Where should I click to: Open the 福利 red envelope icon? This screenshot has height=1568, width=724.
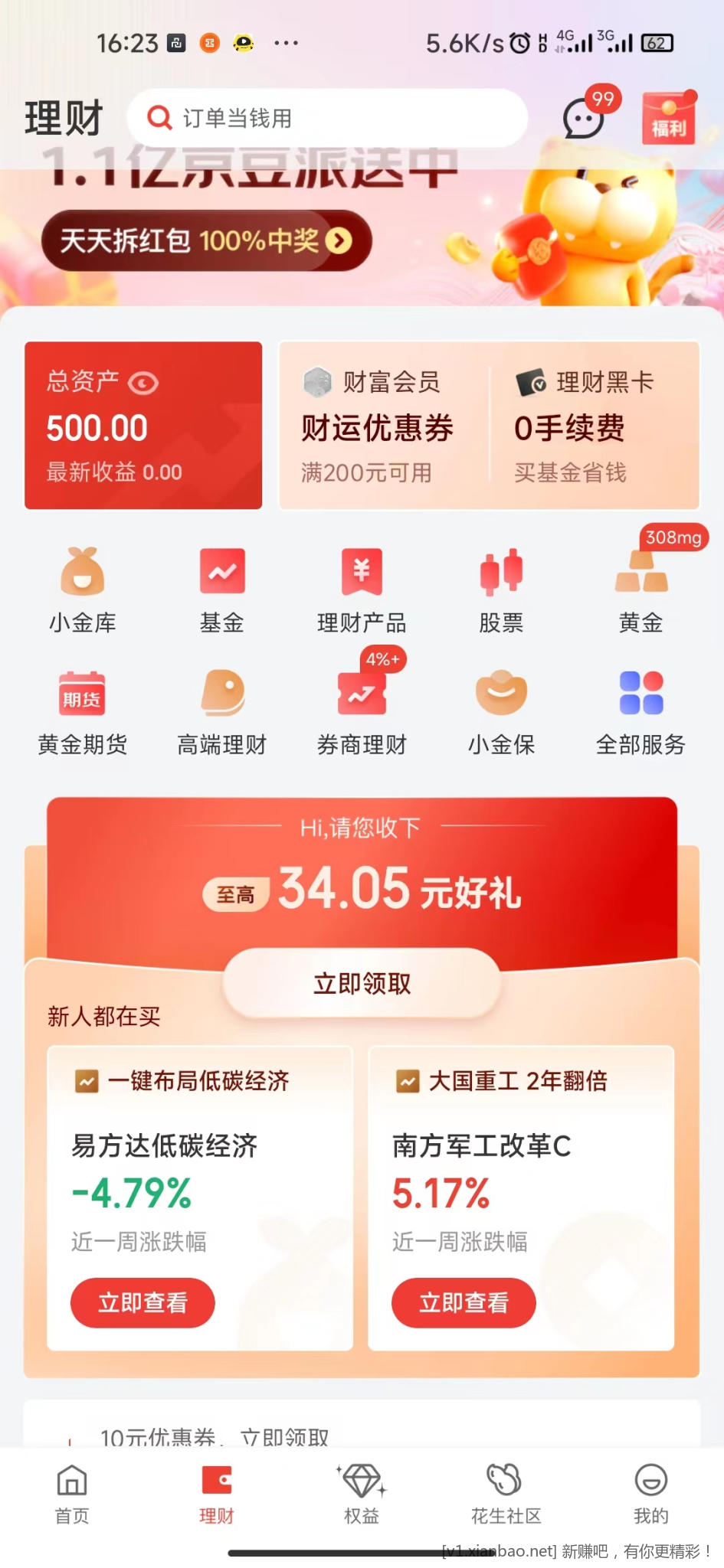pyautogui.click(x=668, y=119)
